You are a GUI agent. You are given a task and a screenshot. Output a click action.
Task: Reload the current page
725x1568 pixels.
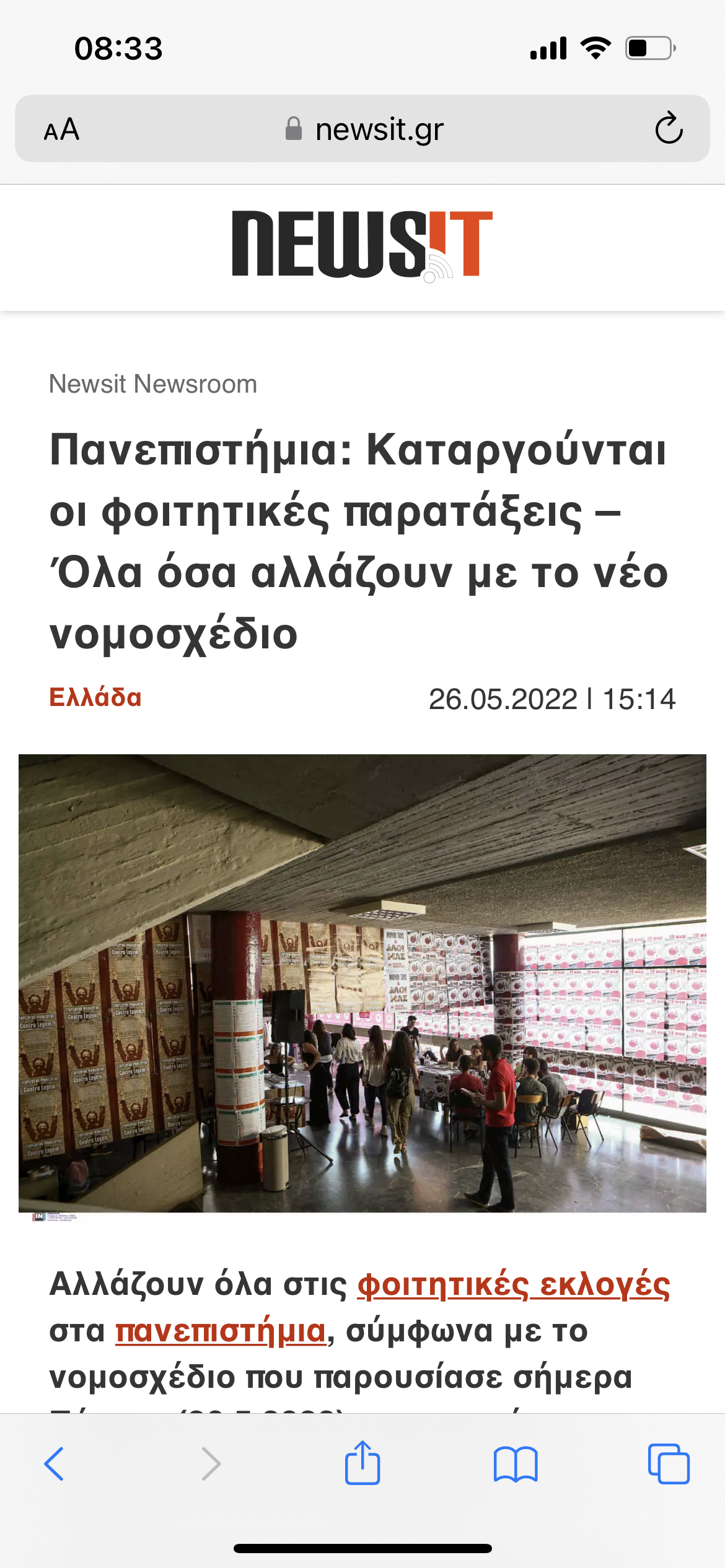(669, 129)
